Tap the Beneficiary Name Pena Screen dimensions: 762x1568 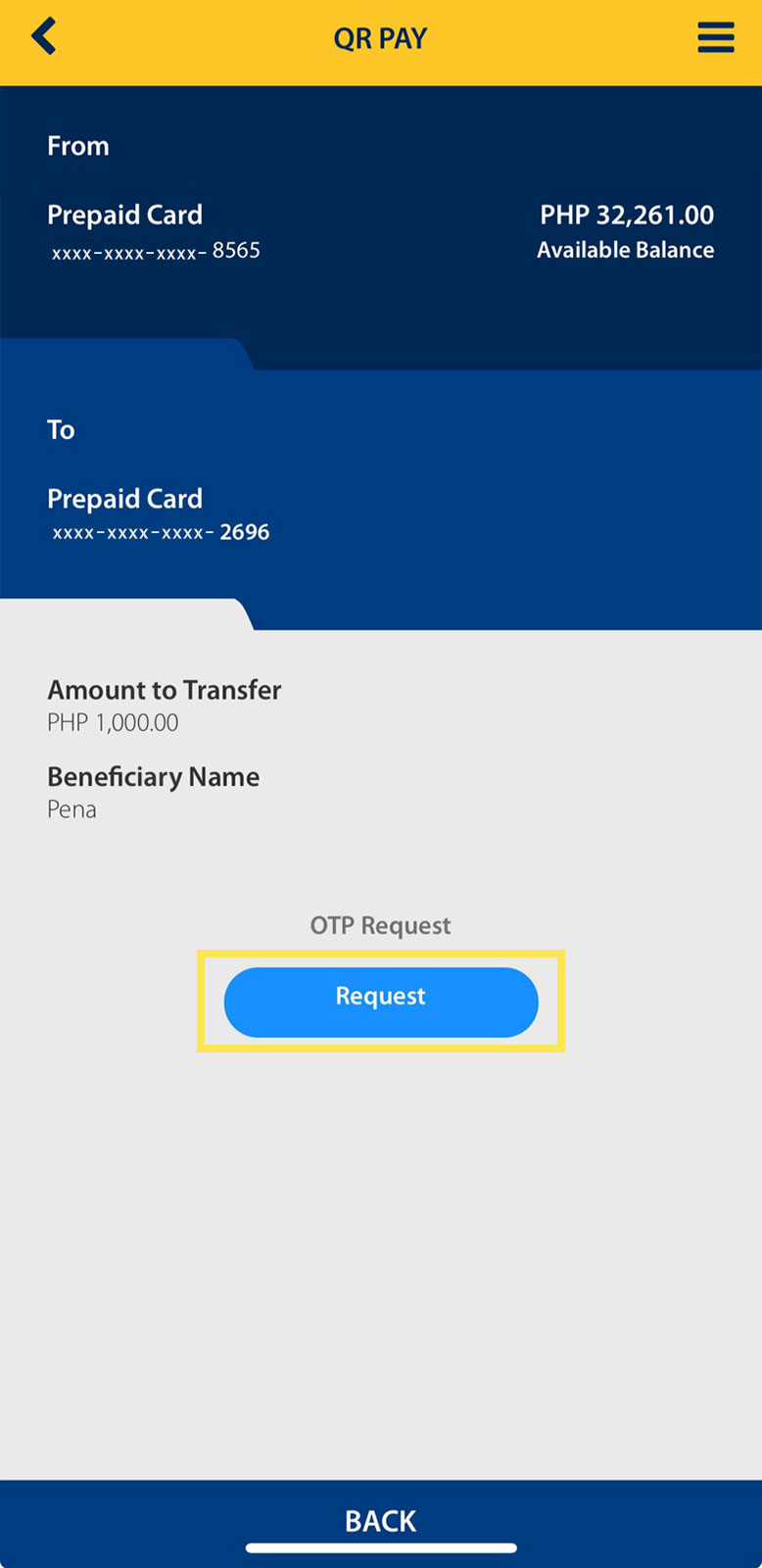(71, 809)
